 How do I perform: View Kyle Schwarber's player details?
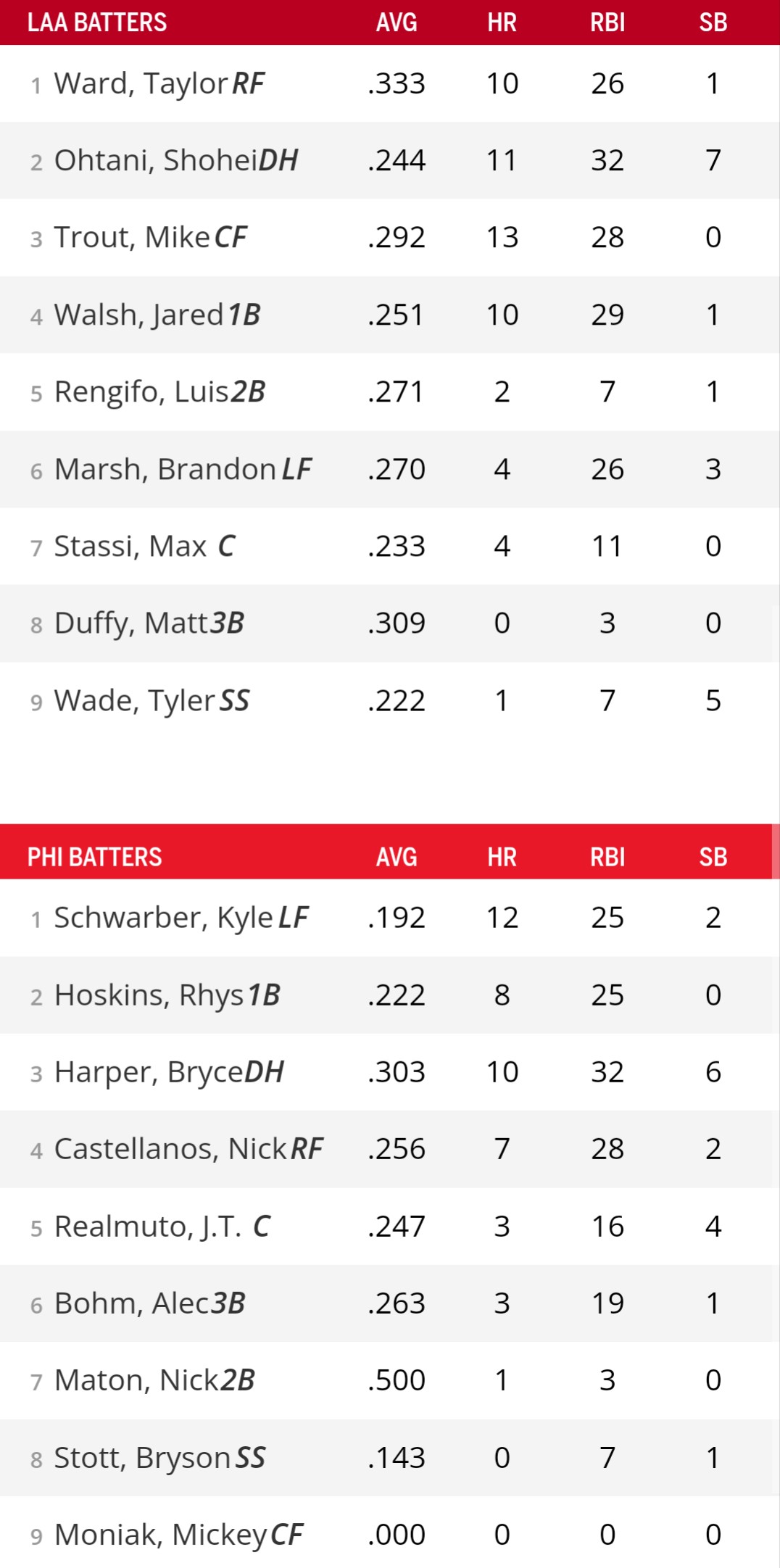coord(164,918)
